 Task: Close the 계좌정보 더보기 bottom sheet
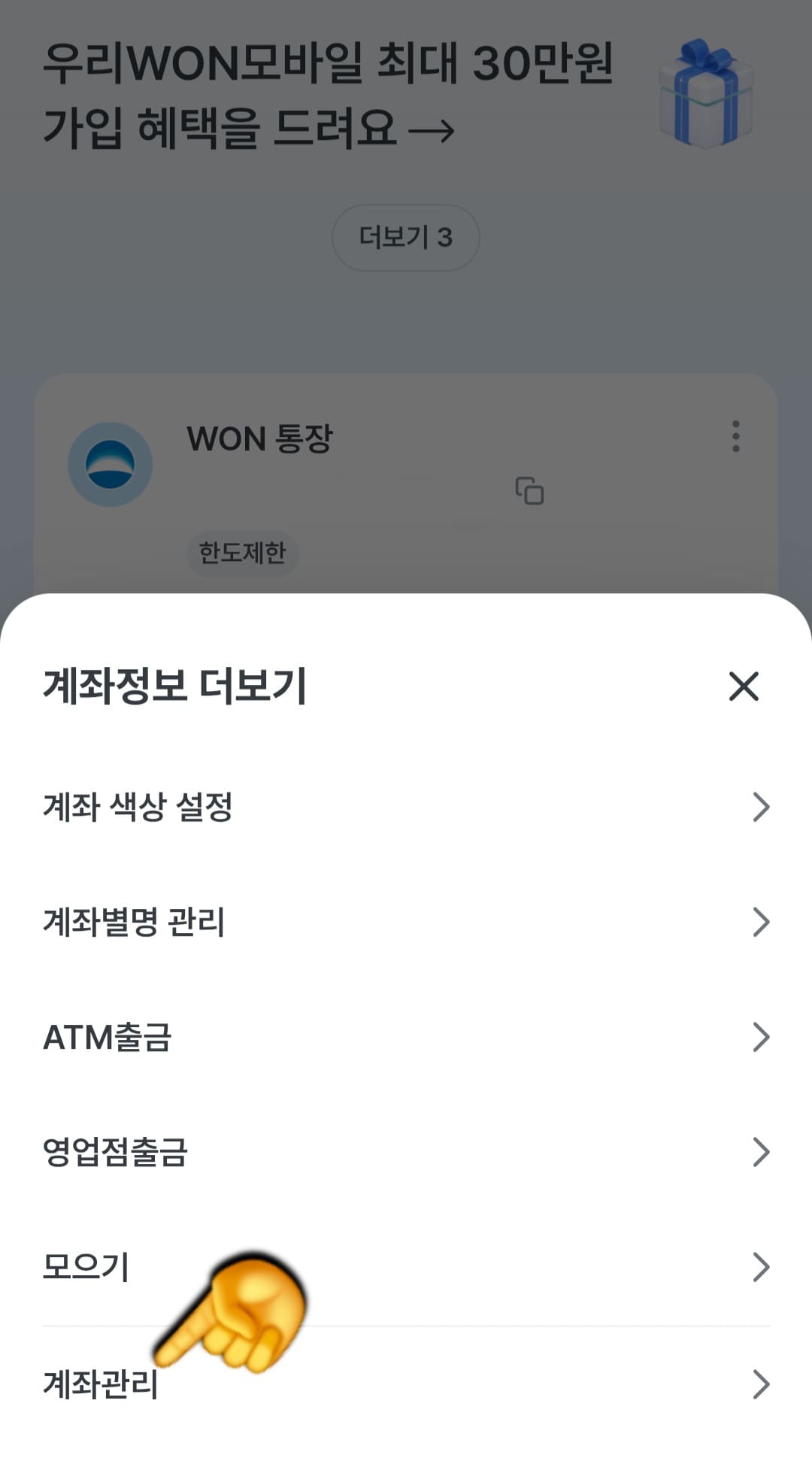point(743,686)
